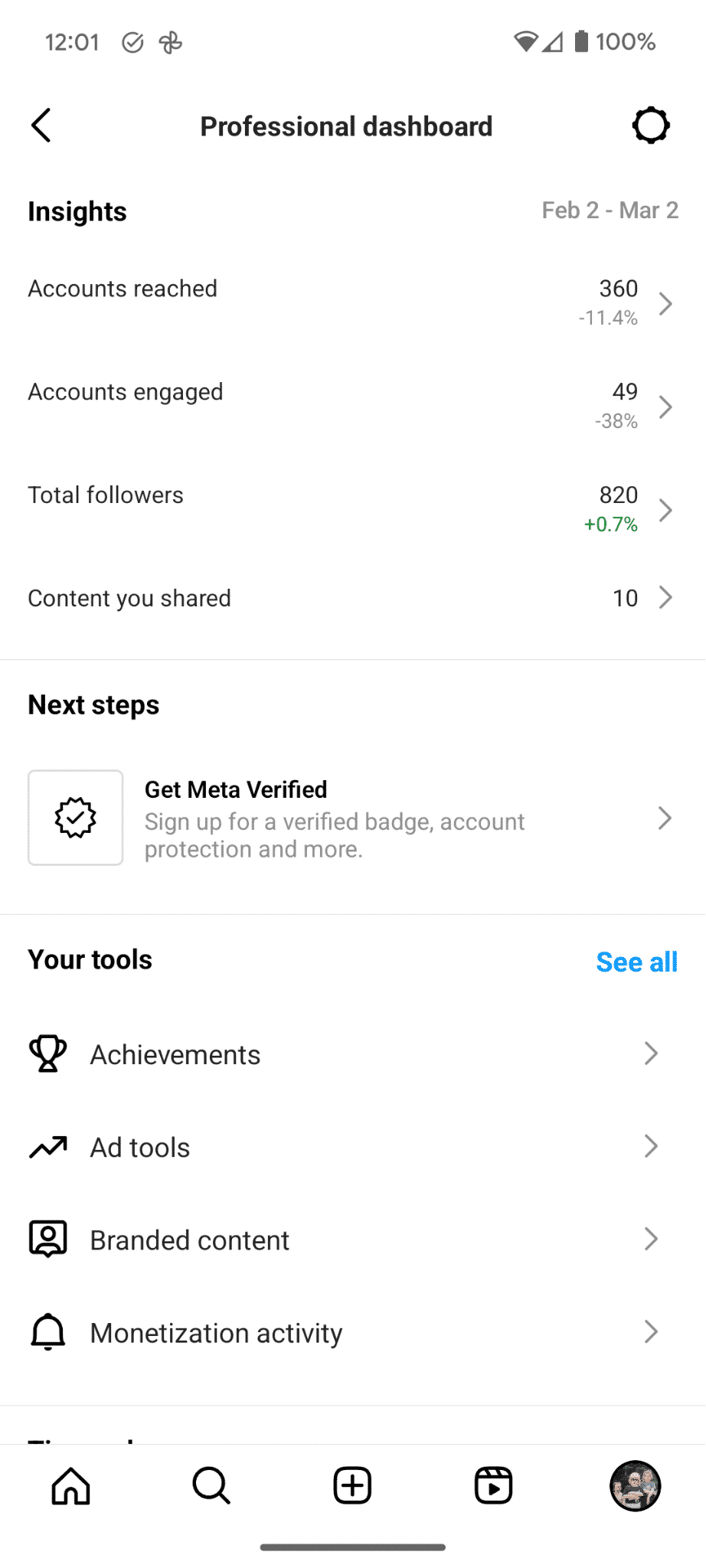The height and width of the screenshot is (1568, 706).
Task: Switch to the Reels tab
Action: (494, 1486)
